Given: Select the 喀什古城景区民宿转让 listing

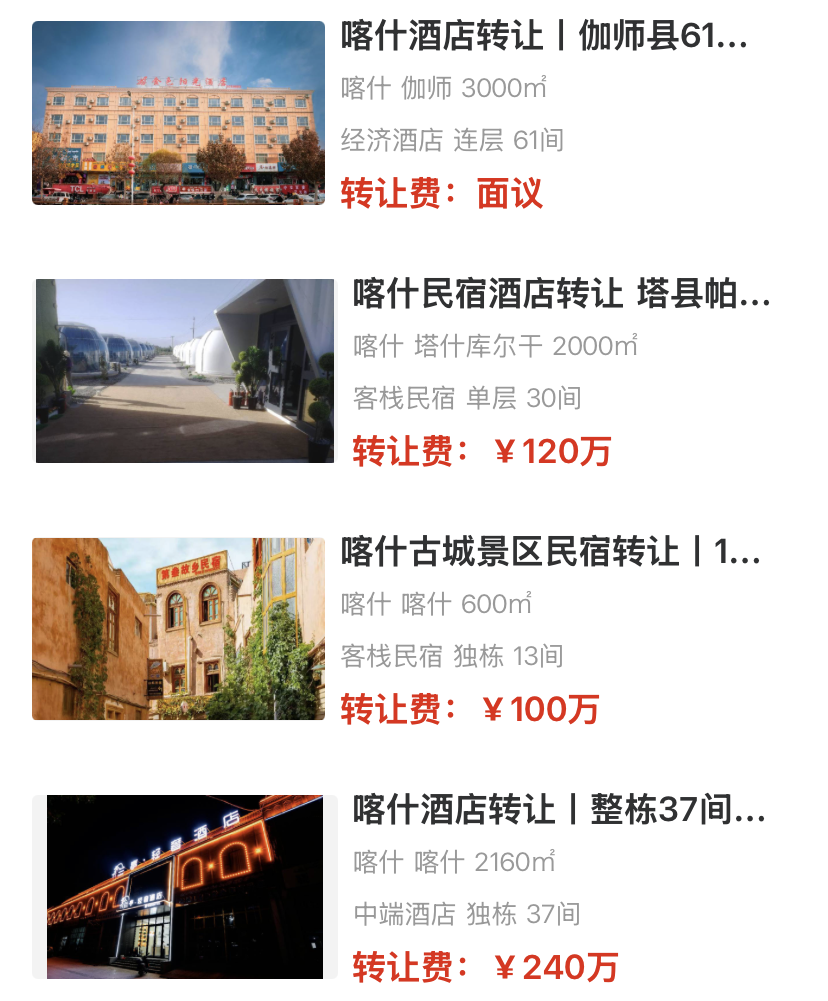Looking at the screenshot, I should 550,552.
